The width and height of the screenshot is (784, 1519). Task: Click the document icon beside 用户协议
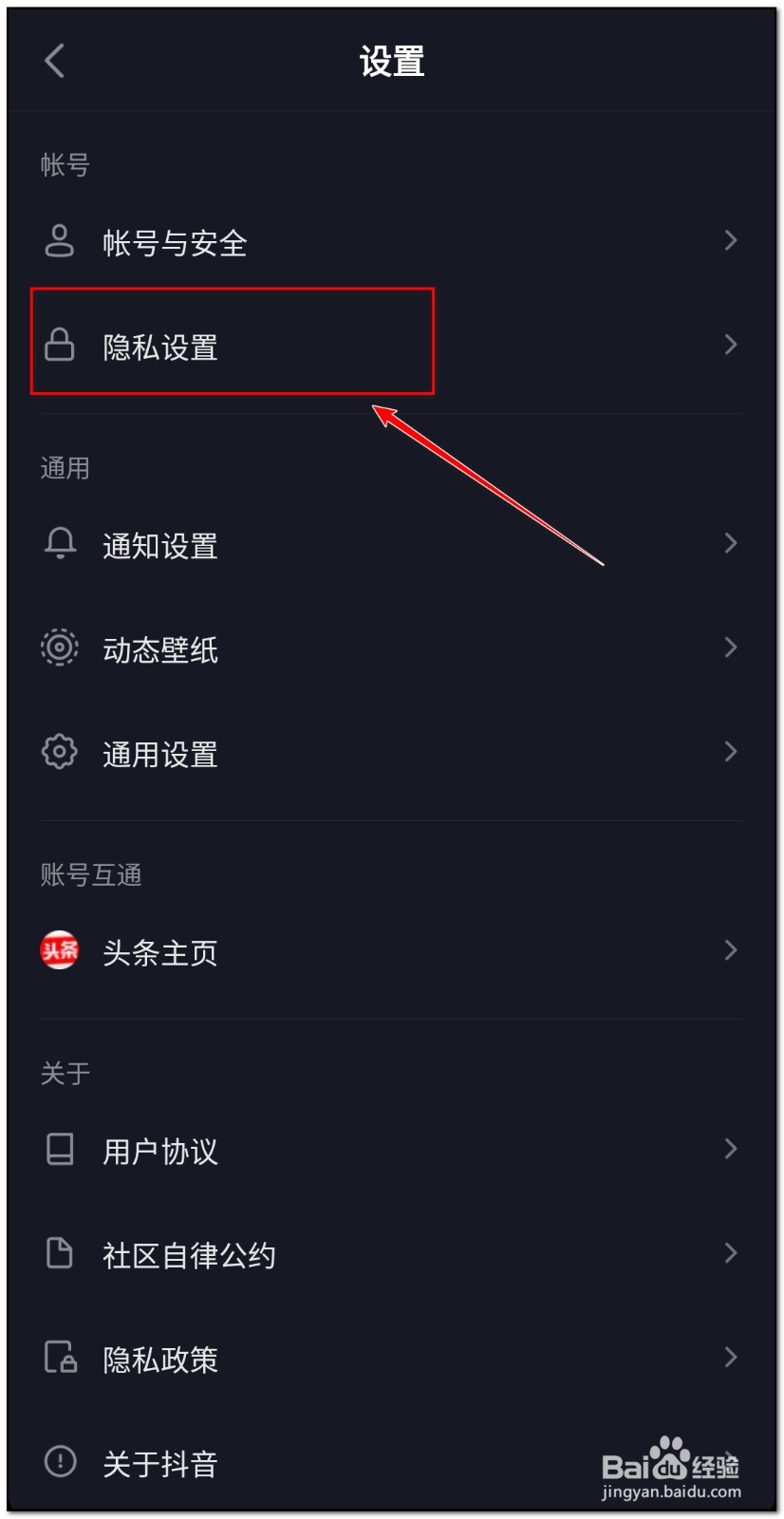click(x=60, y=1151)
